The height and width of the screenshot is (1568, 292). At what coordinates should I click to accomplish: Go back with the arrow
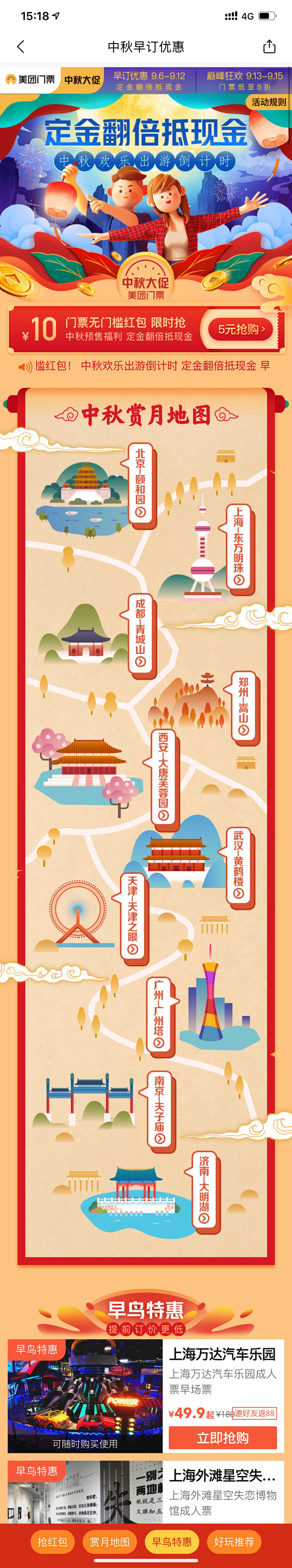point(21,47)
